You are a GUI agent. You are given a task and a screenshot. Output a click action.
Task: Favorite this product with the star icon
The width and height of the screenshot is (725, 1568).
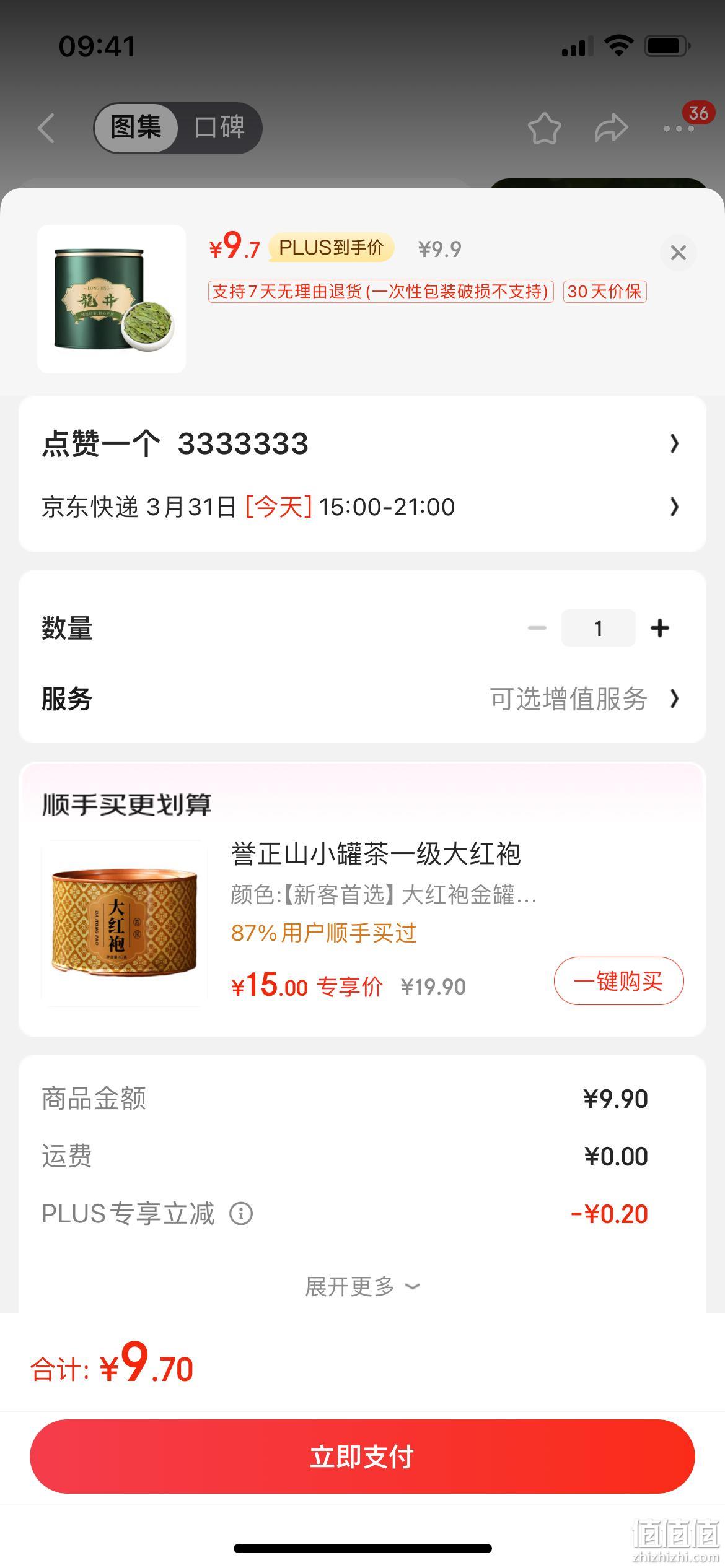[544, 128]
